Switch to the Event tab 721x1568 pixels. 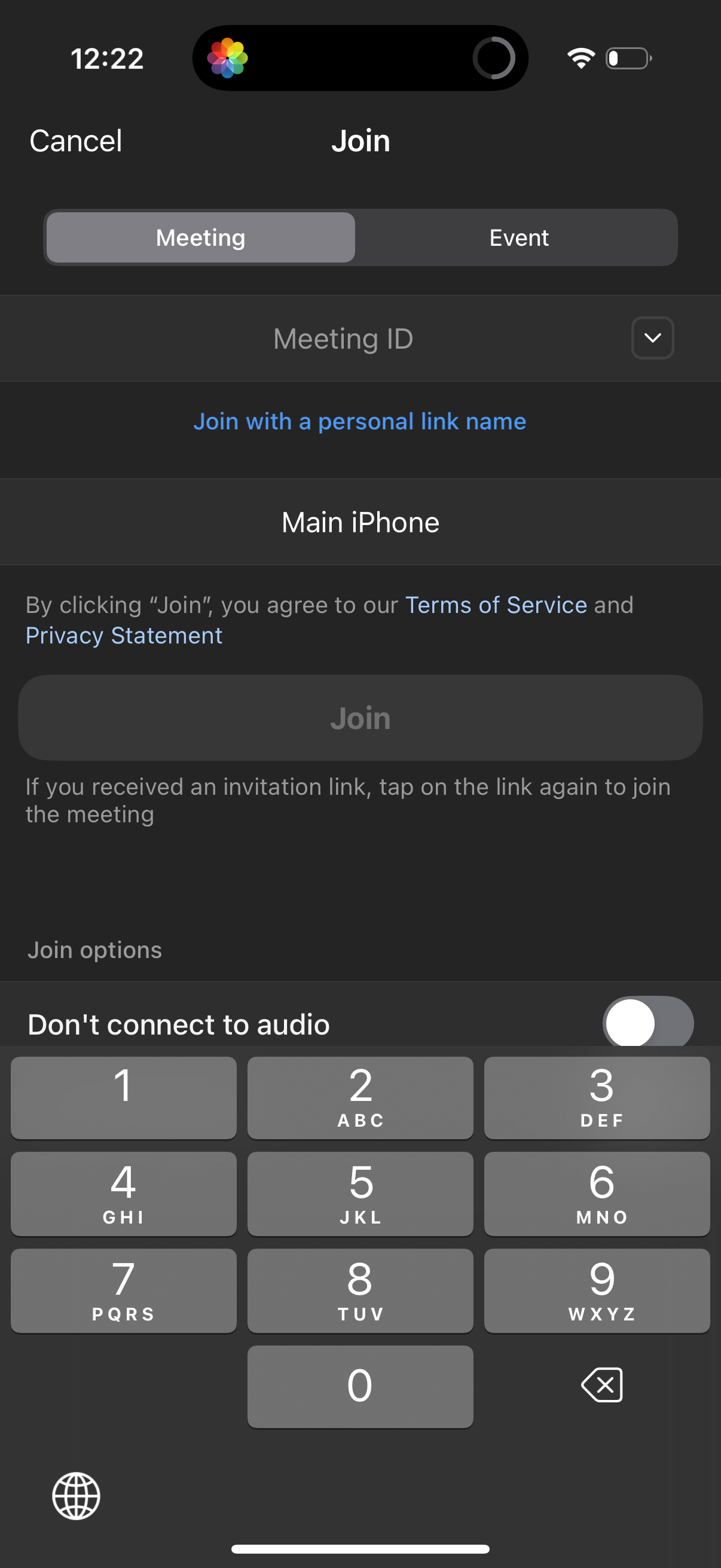tap(518, 237)
